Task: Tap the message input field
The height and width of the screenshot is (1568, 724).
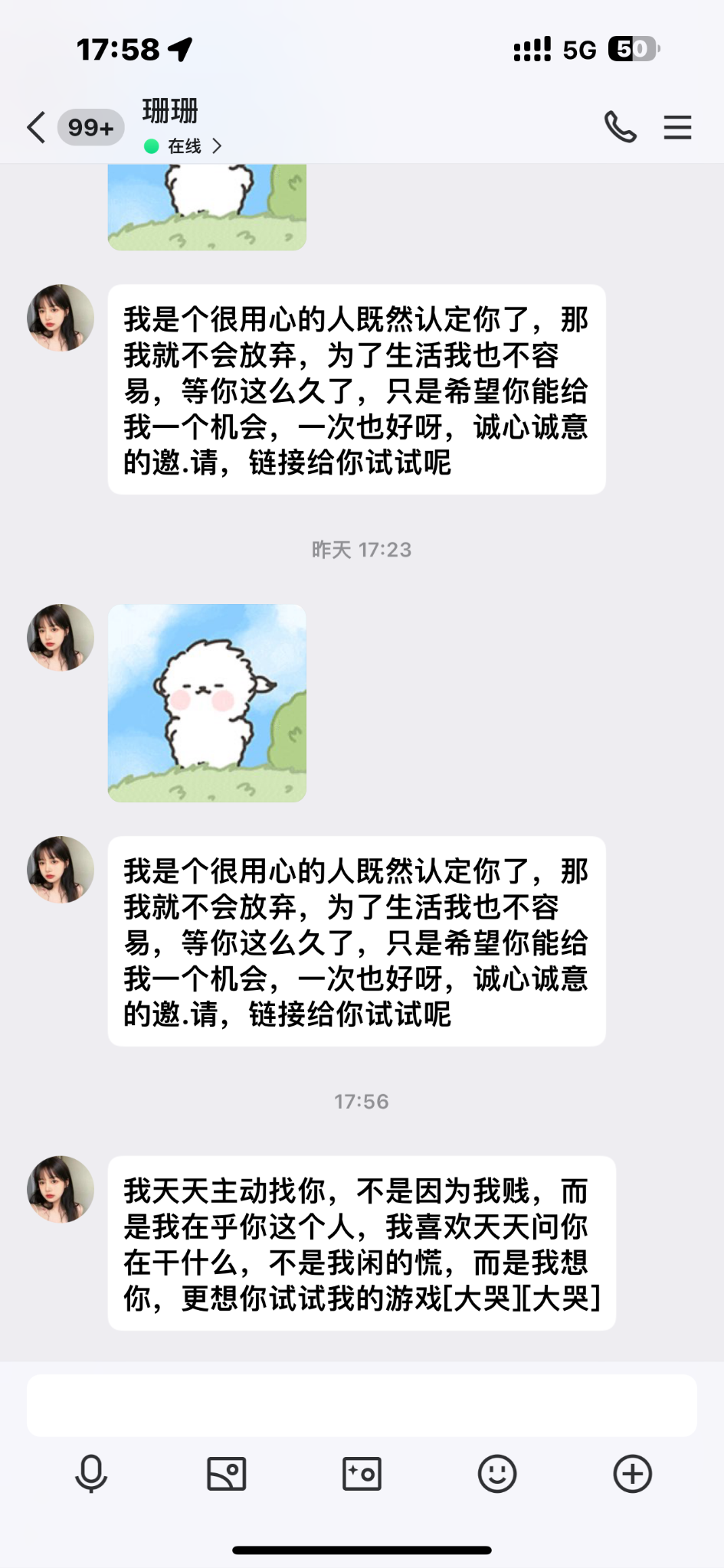Action: 362,1405
